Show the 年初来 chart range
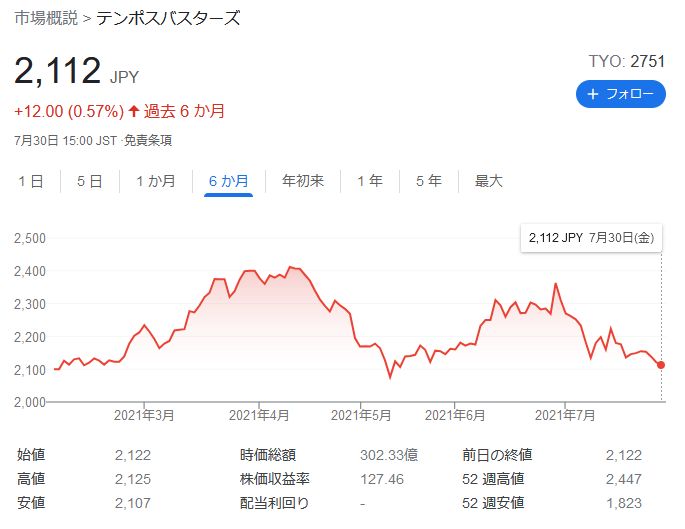The height and width of the screenshot is (529, 685). coord(303,181)
